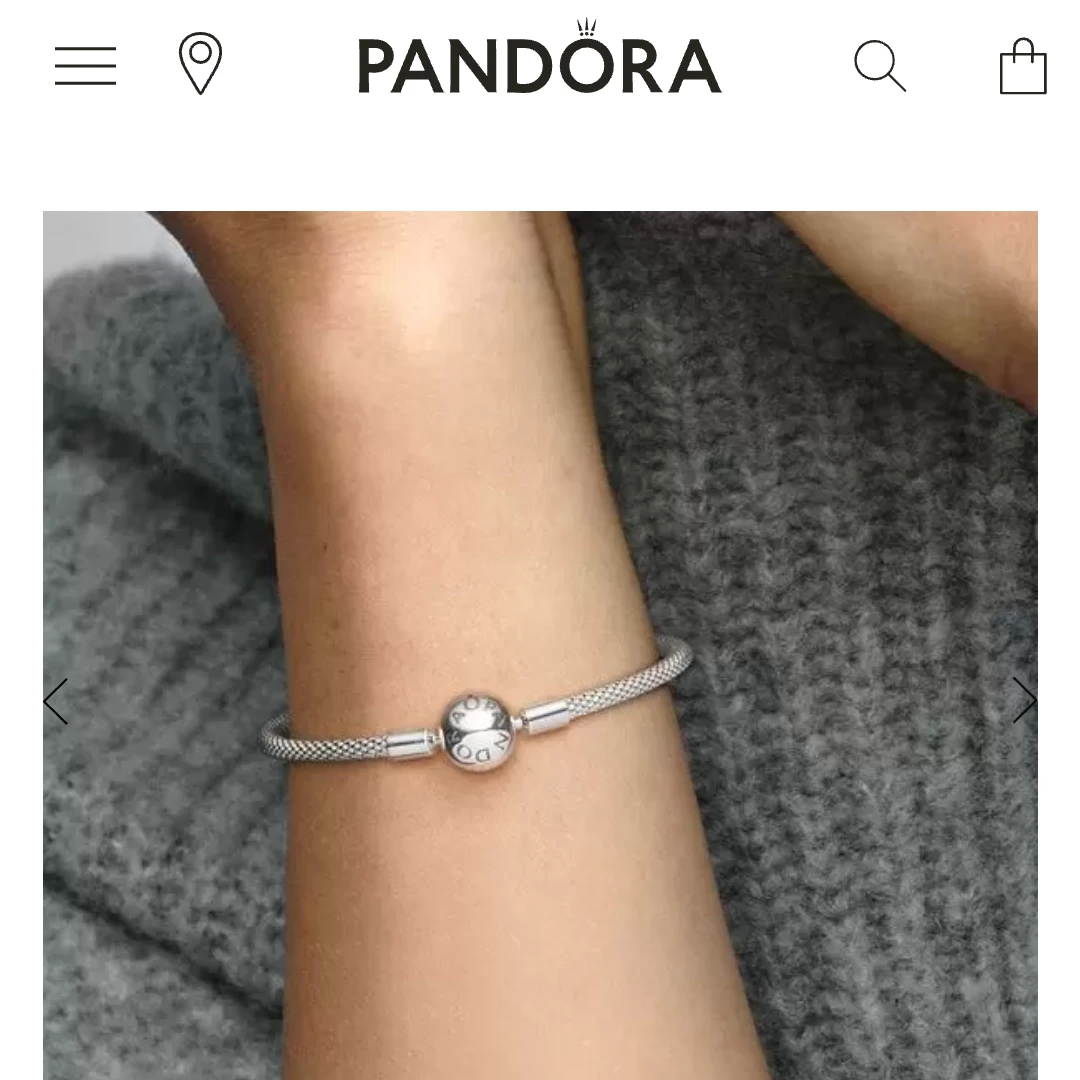Open the hamburger menu

pos(85,66)
